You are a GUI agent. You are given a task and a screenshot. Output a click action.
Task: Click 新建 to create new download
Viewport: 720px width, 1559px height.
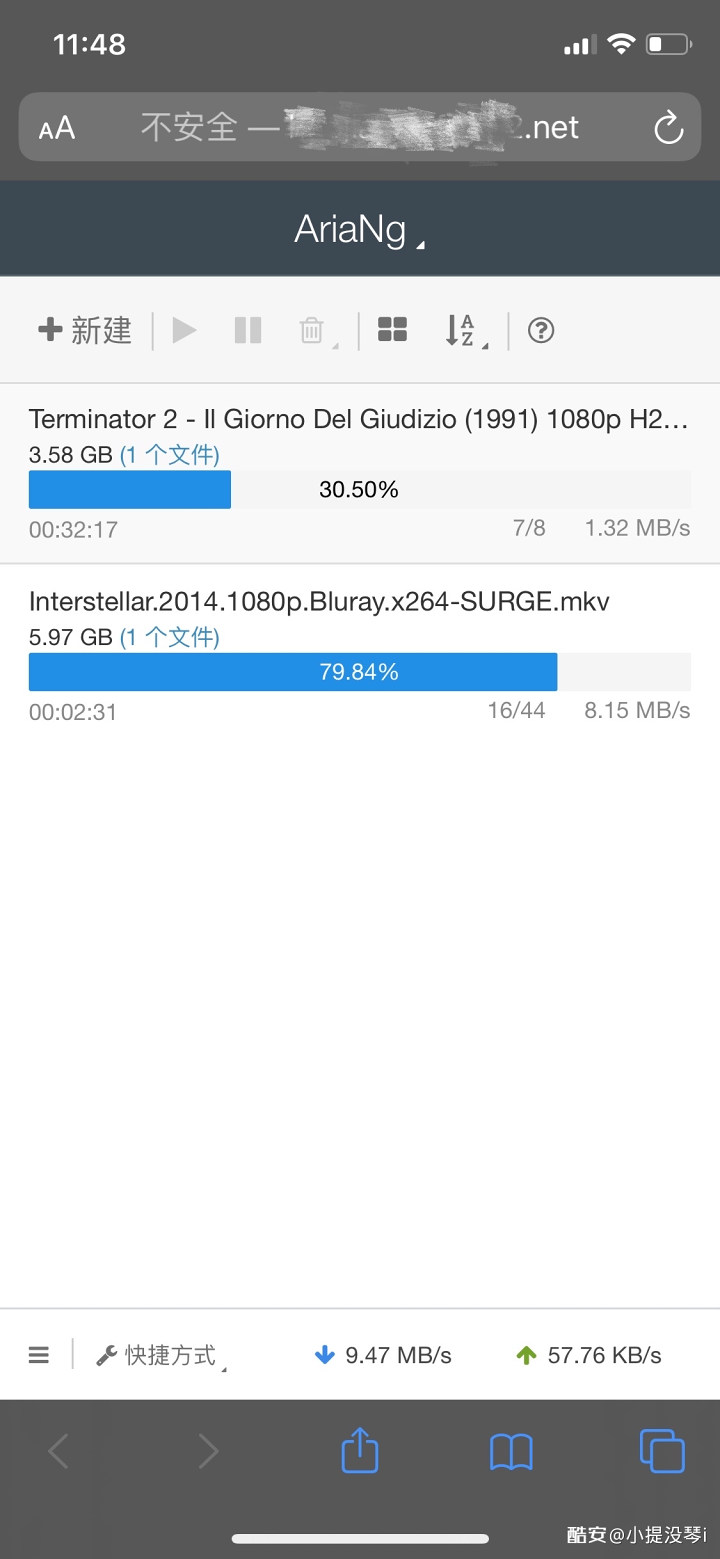point(84,330)
